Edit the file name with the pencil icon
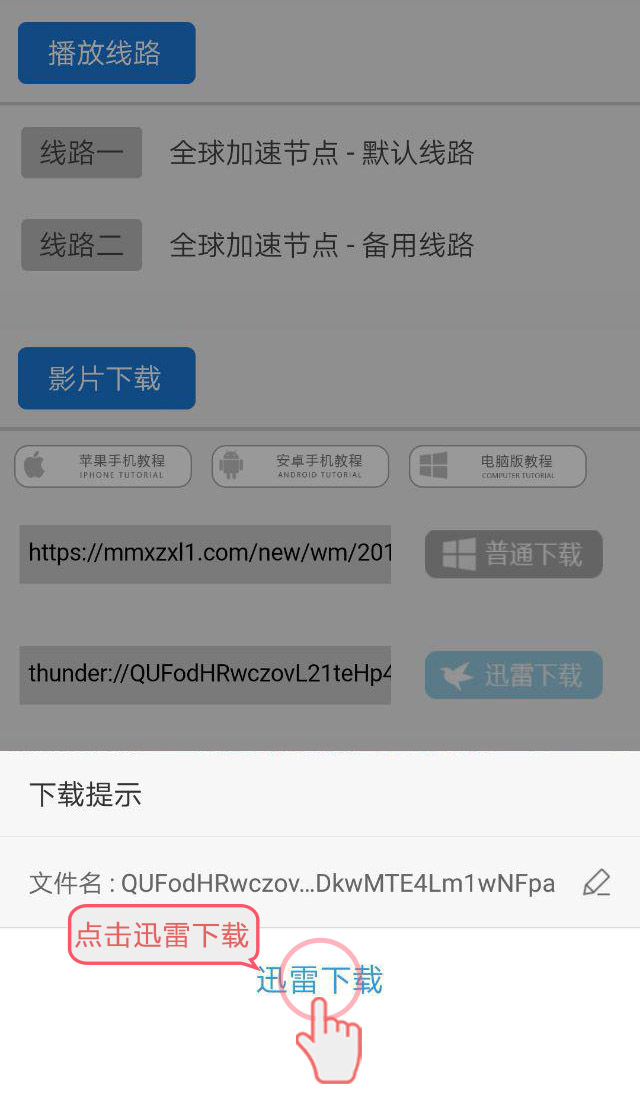Screen dimensions: 640x1098 [x=597, y=882]
